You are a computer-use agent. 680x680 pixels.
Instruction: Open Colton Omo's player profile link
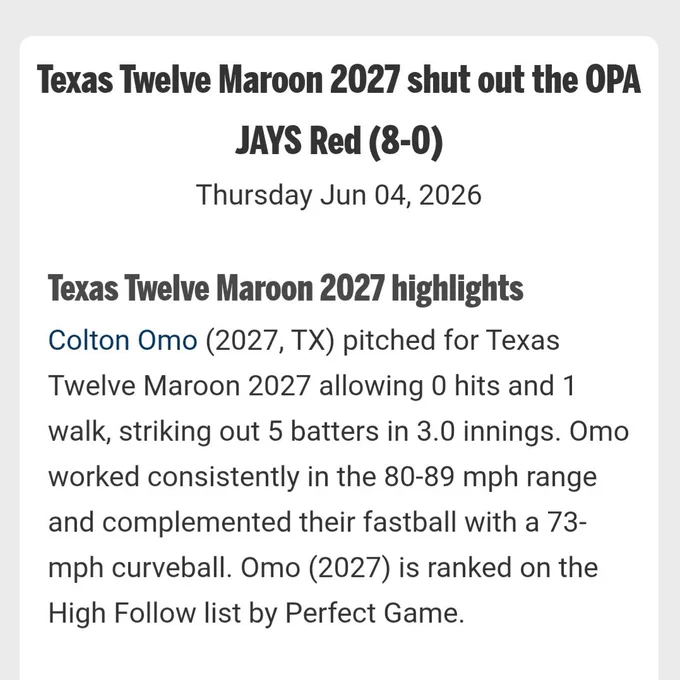[123, 340]
